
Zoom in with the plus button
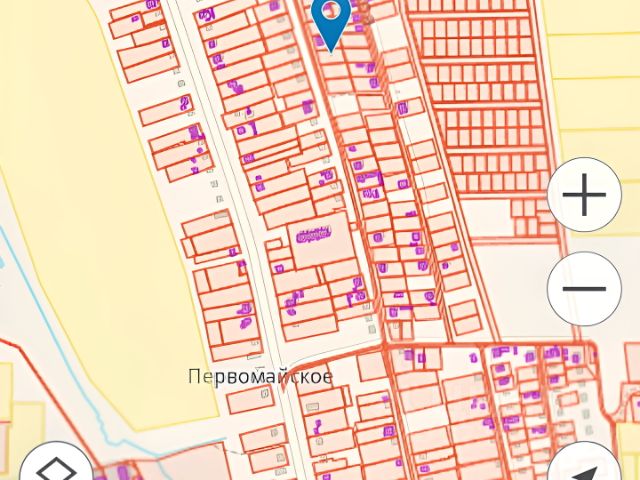pyautogui.click(x=585, y=195)
